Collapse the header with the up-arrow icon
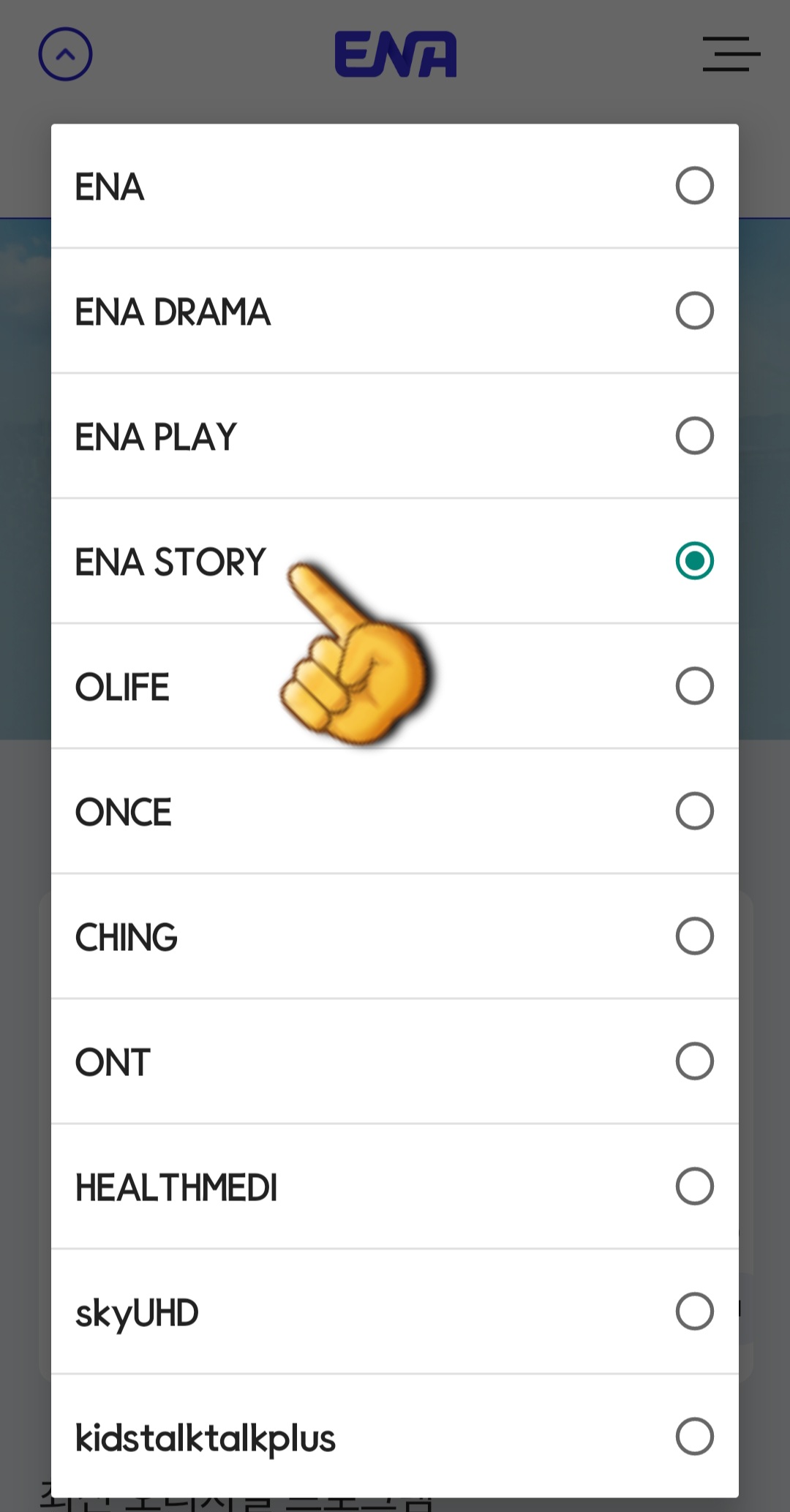790x1512 pixels. coord(64,53)
